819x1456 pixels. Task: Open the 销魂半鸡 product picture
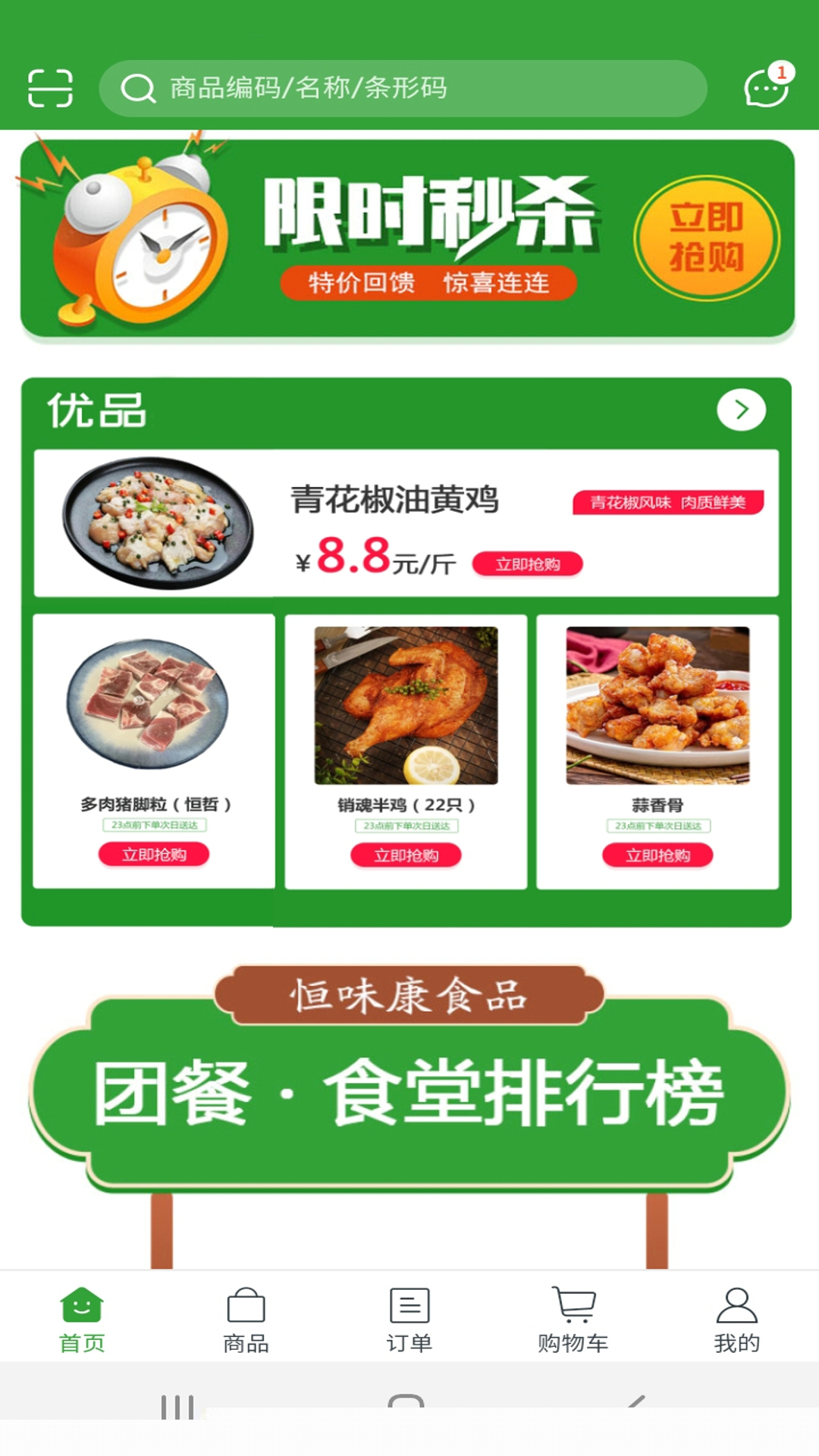click(406, 705)
